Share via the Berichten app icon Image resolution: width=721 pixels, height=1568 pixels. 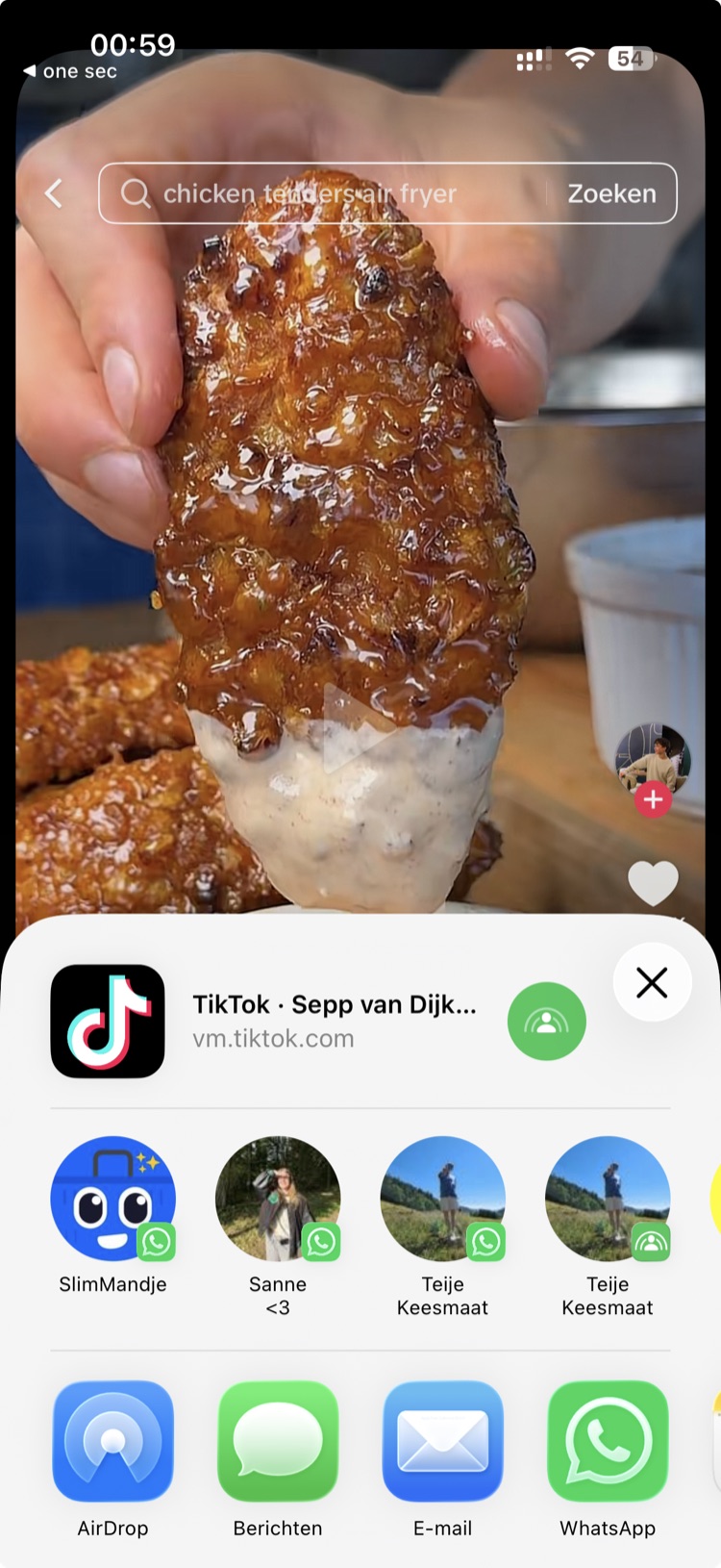(277, 1440)
